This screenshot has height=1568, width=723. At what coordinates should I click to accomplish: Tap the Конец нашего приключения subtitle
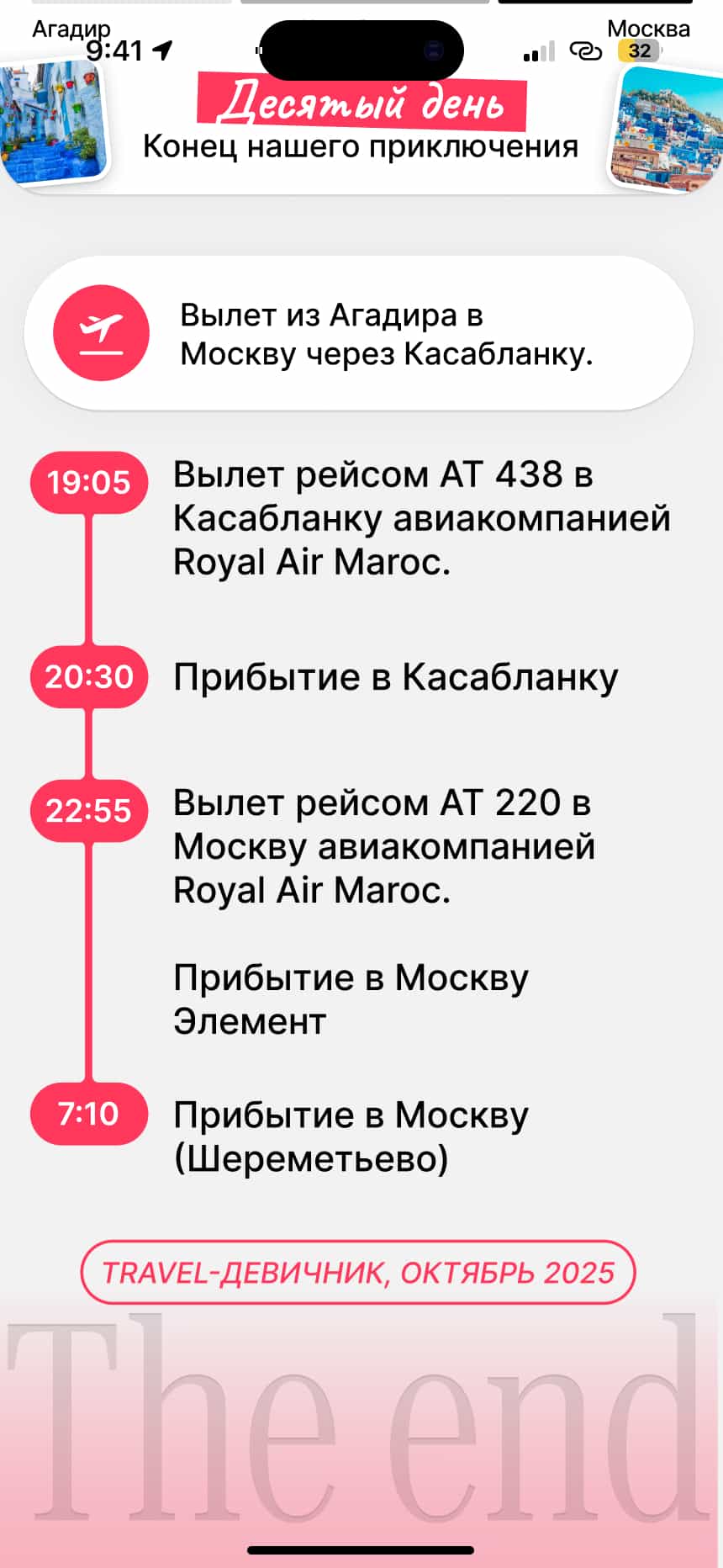pos(361,146)
